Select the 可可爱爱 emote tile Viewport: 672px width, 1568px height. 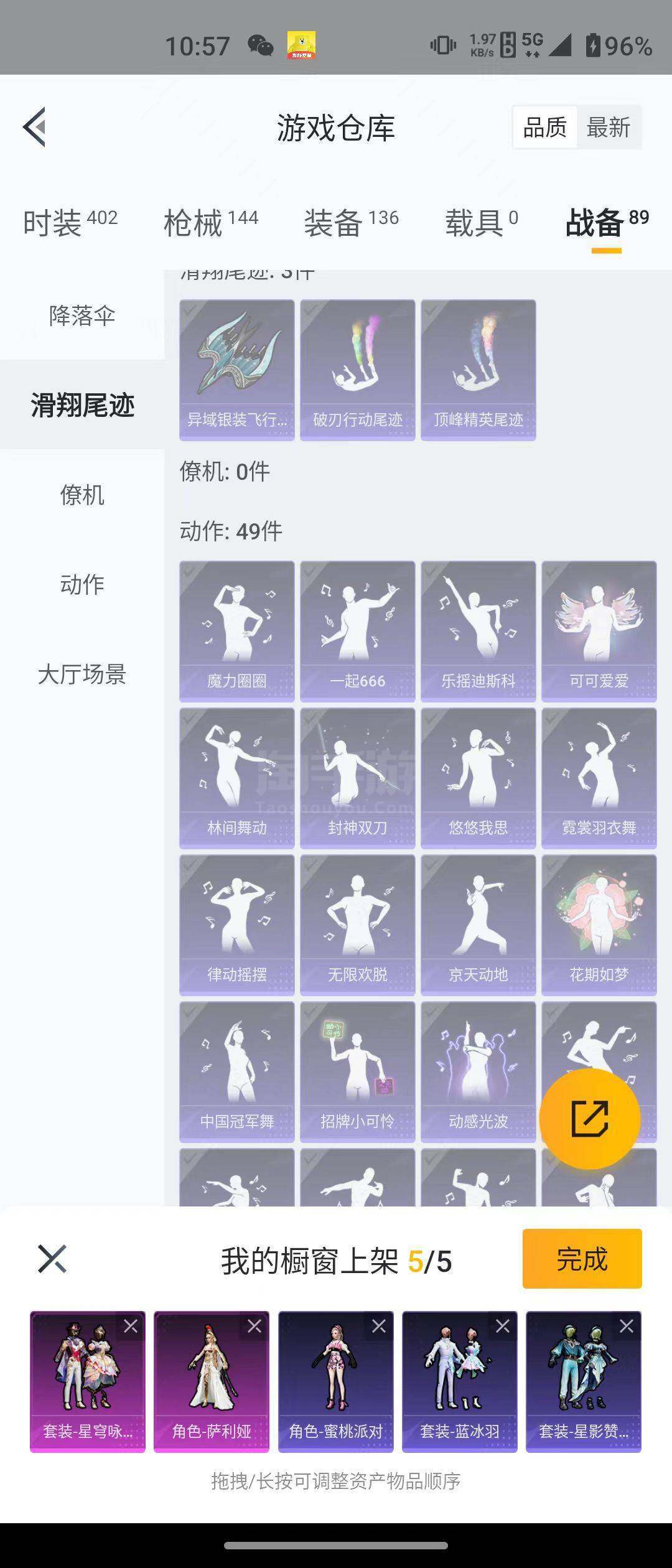[x=599, y=631]
